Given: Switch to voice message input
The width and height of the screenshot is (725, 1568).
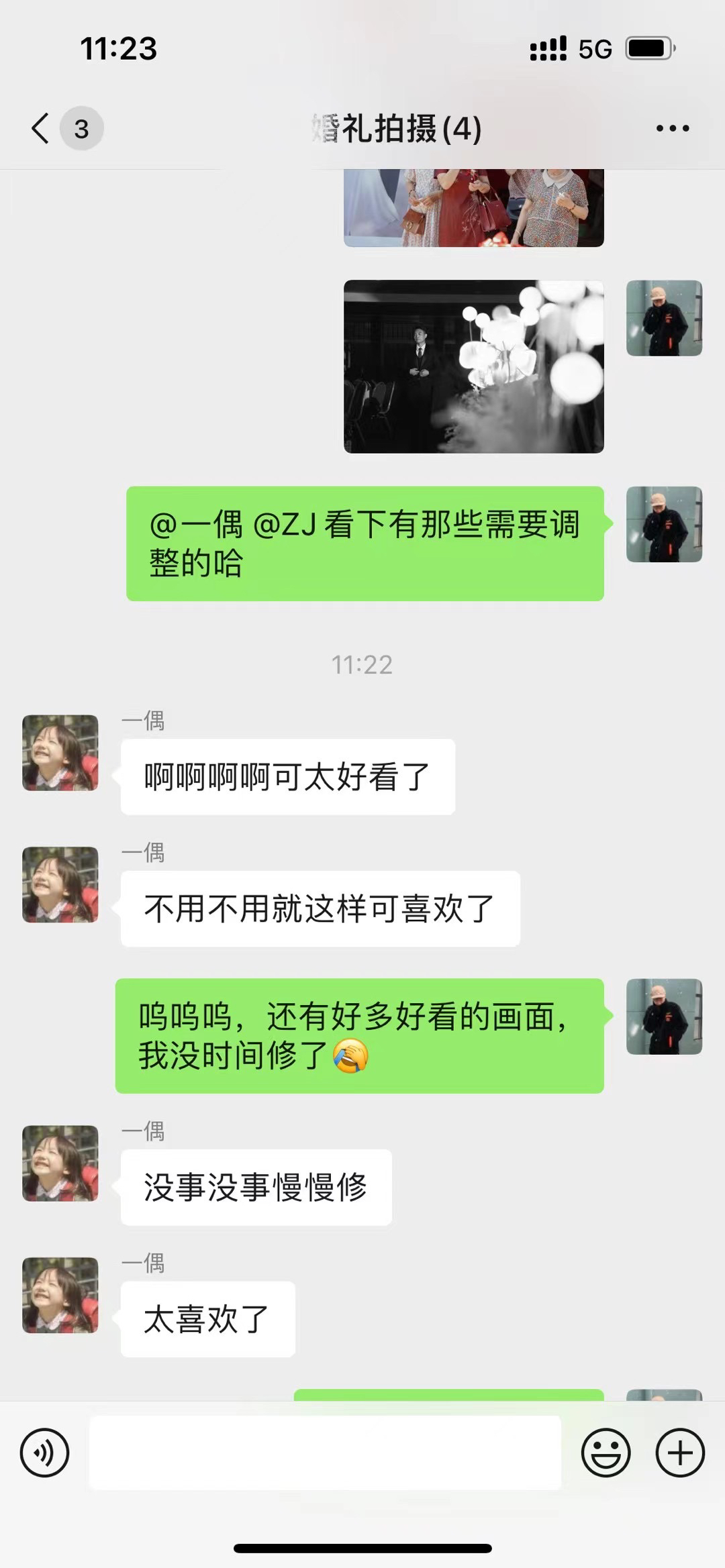Looking at the screenshot, I should coord(44,1453).
